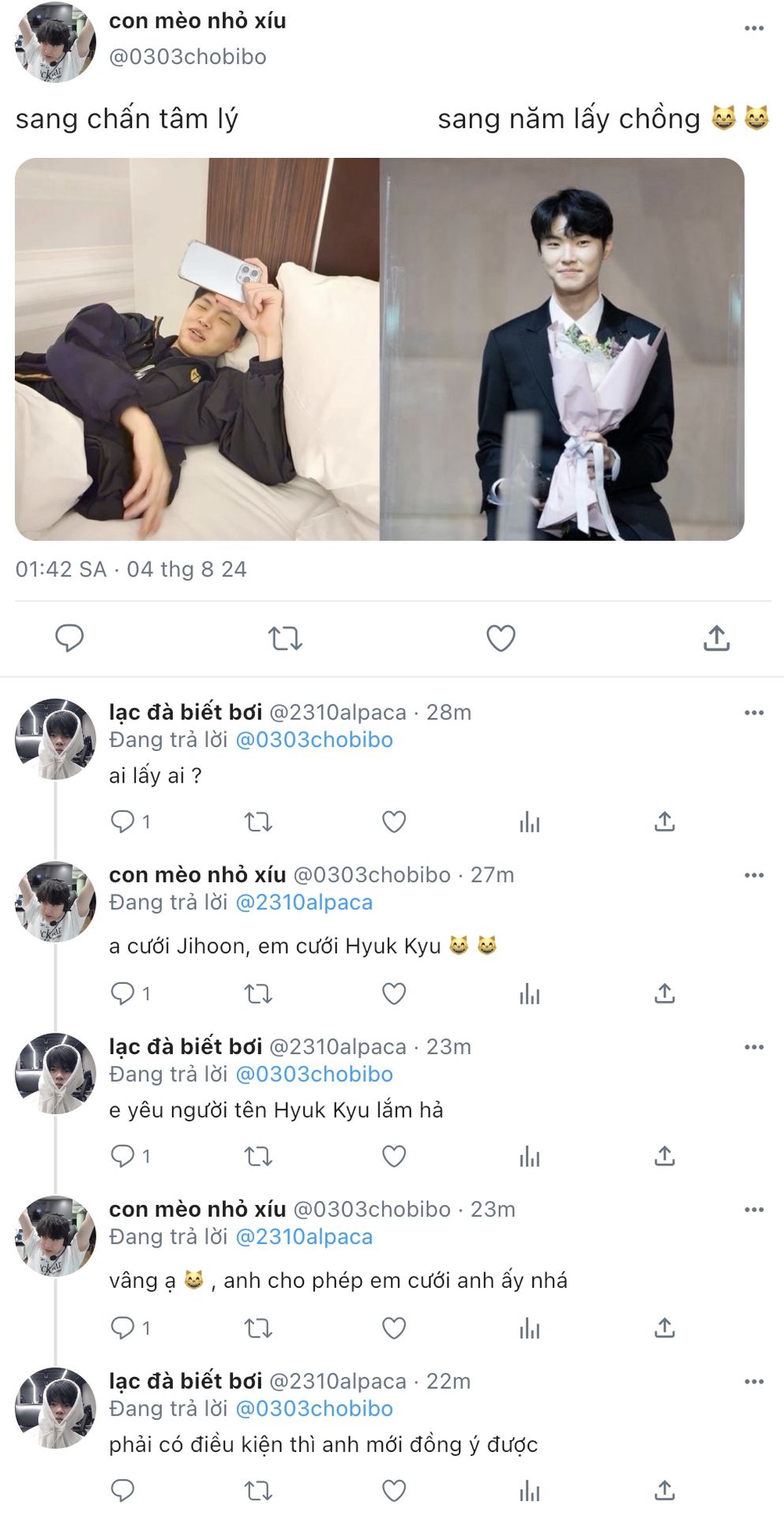Retweet the main tweet
784x1516 pixels.
click(285, 638)
